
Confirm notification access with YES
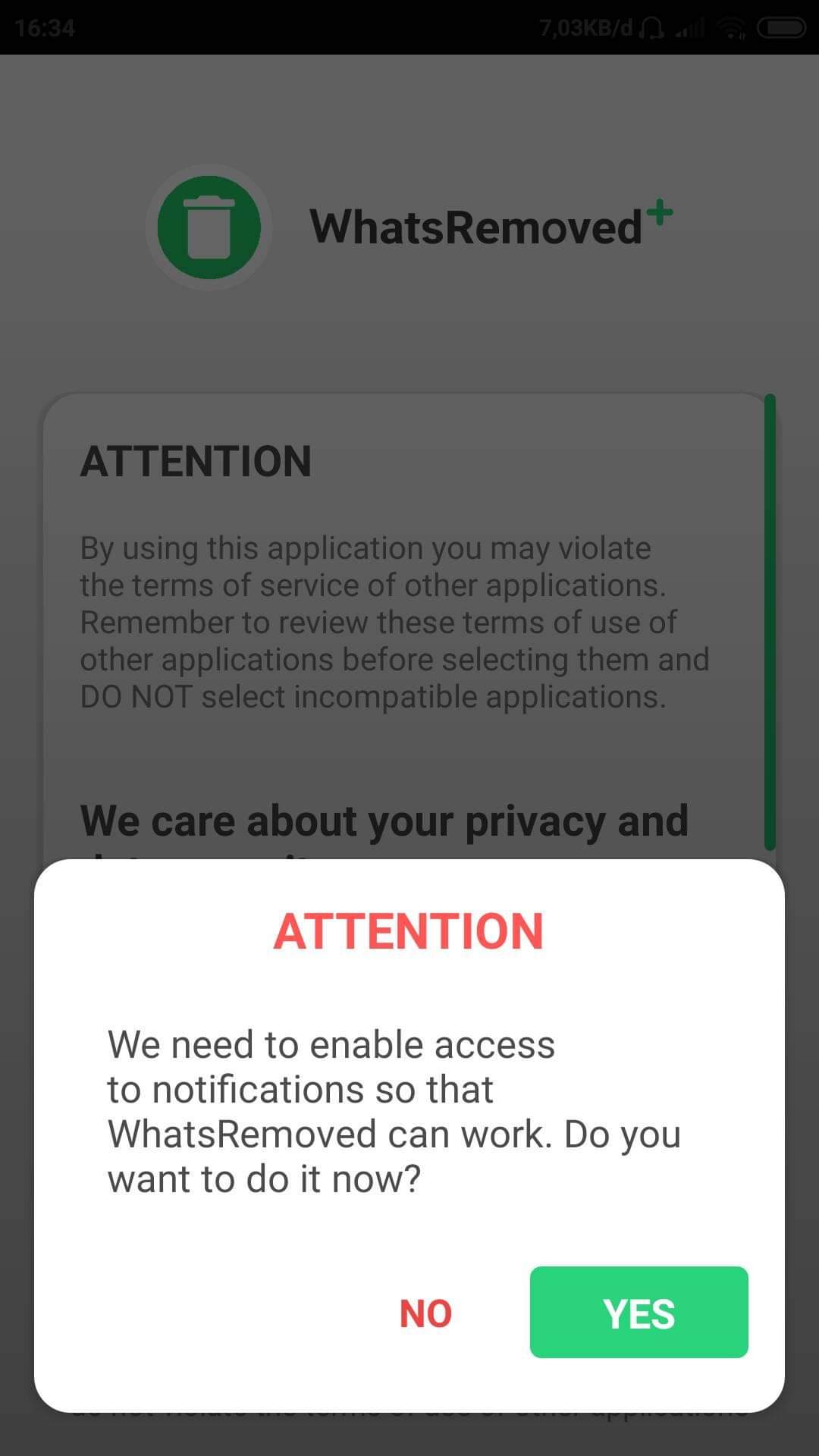(639, 1313)
